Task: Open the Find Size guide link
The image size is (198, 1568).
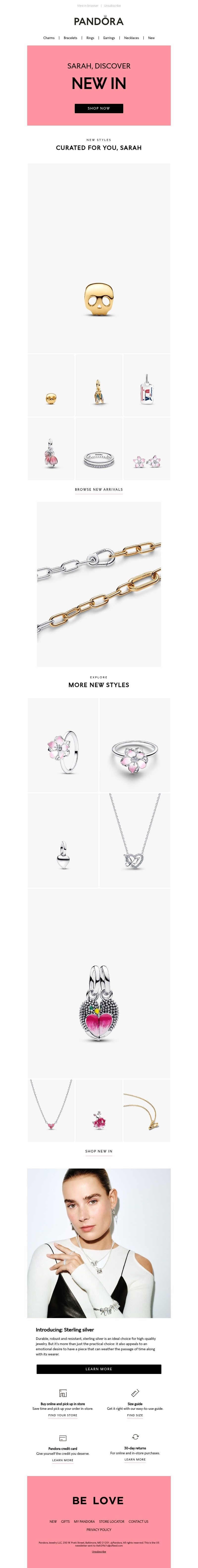Action: click(135, 1415)
